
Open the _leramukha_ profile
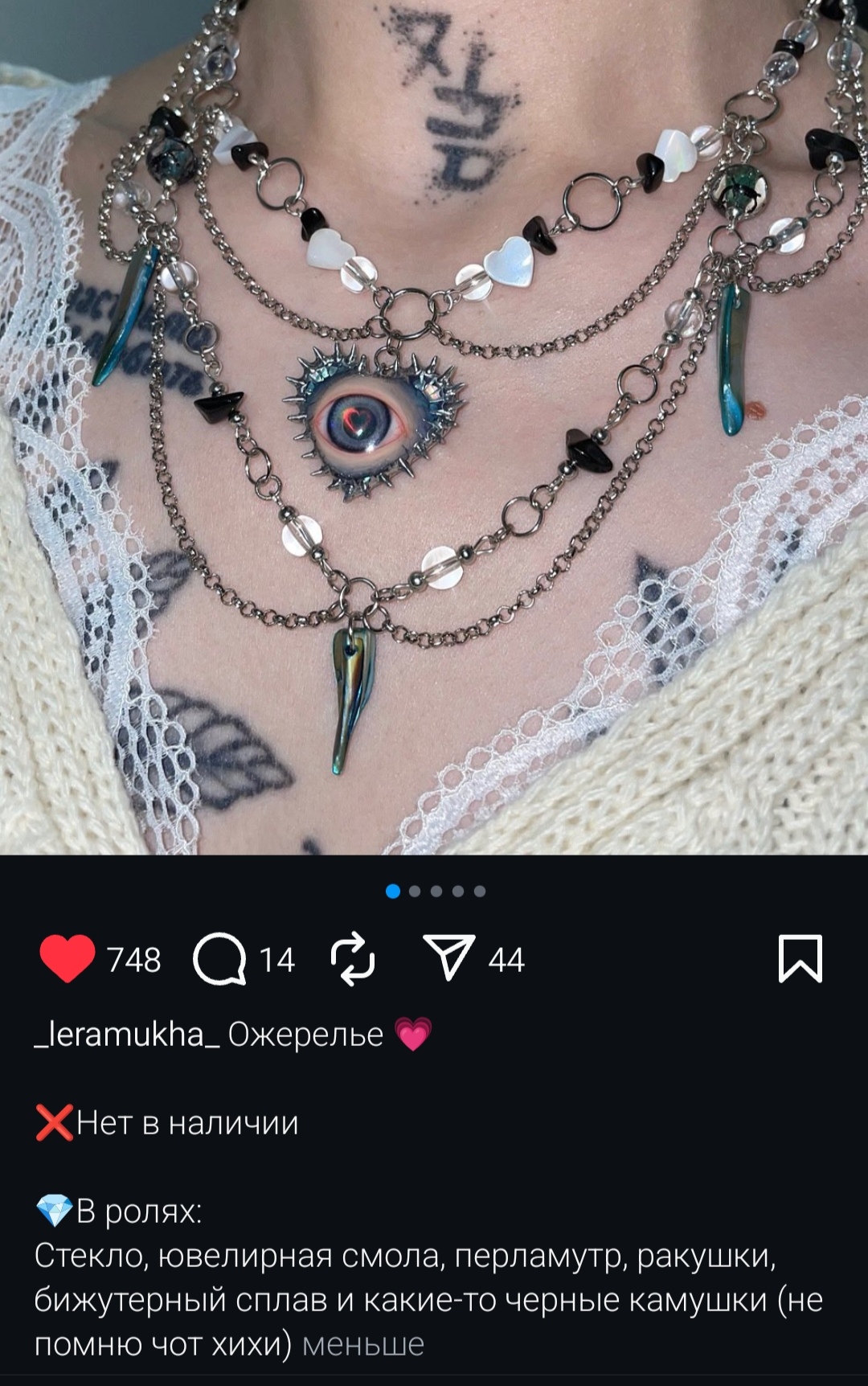point(127,1034)
